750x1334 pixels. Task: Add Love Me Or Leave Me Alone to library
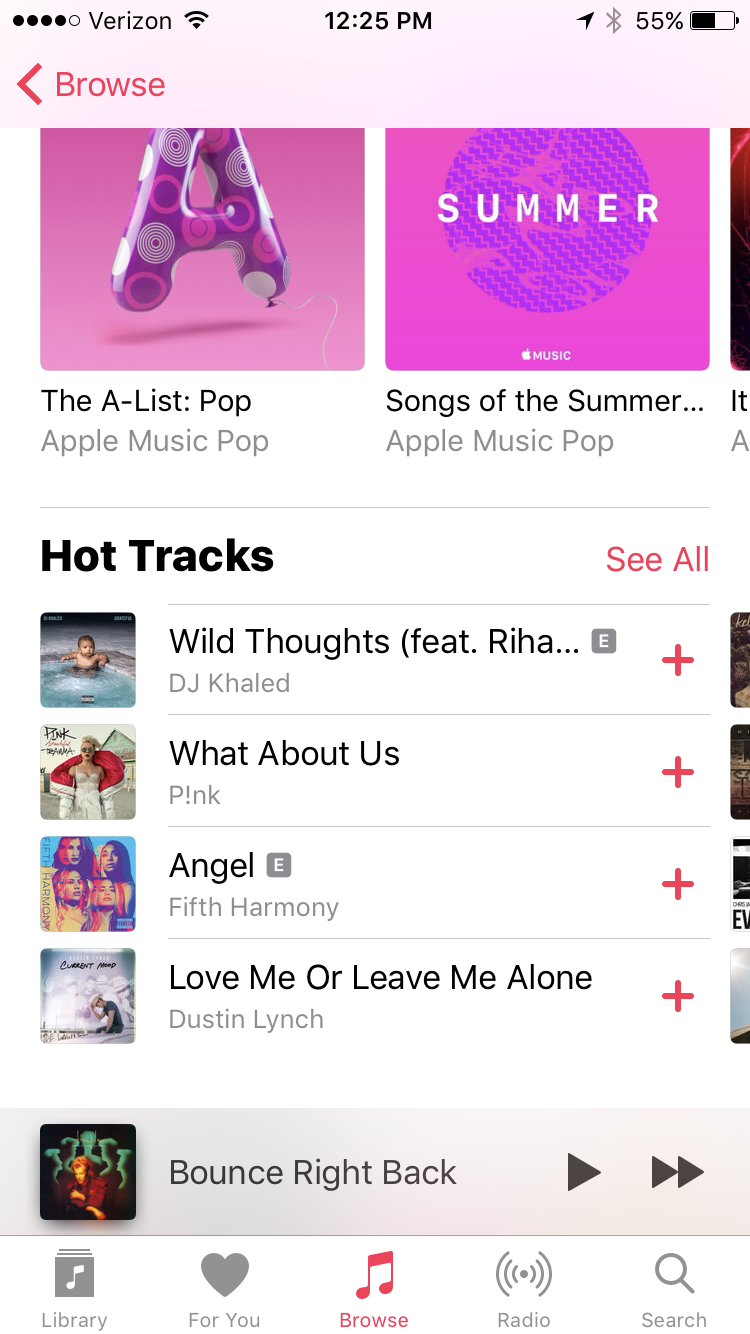[678, 996]
